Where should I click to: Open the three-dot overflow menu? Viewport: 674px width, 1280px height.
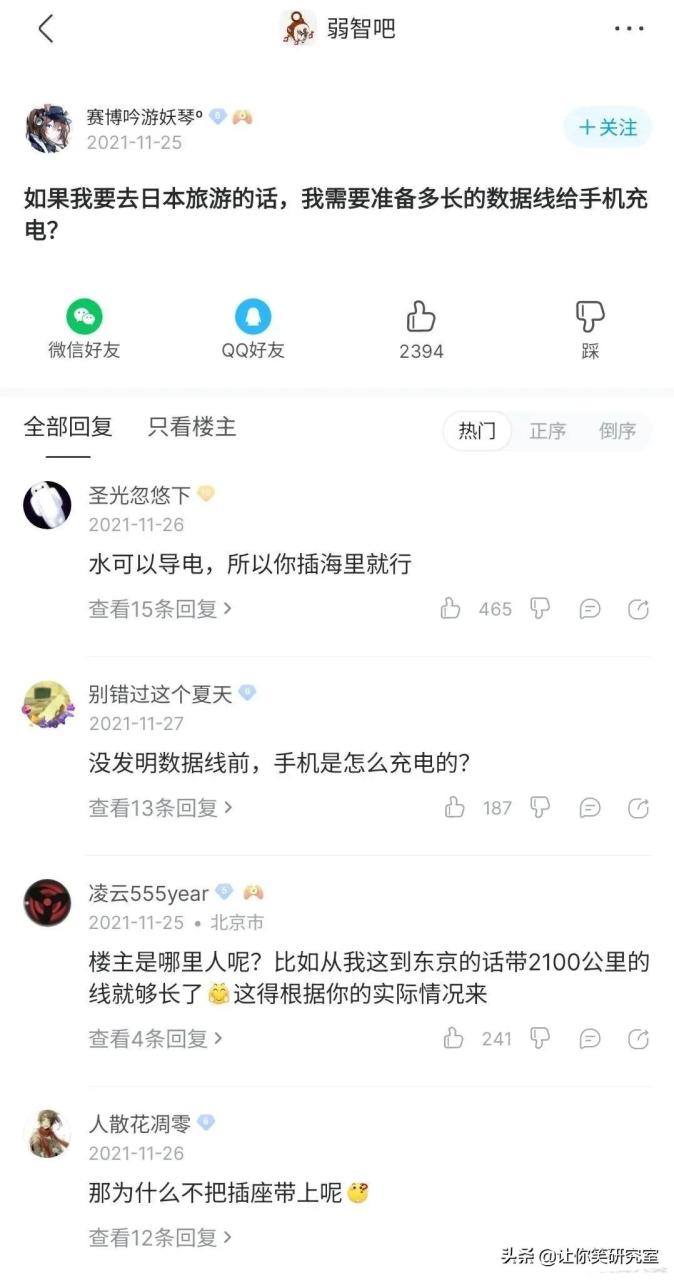click(x=629, y=29)
